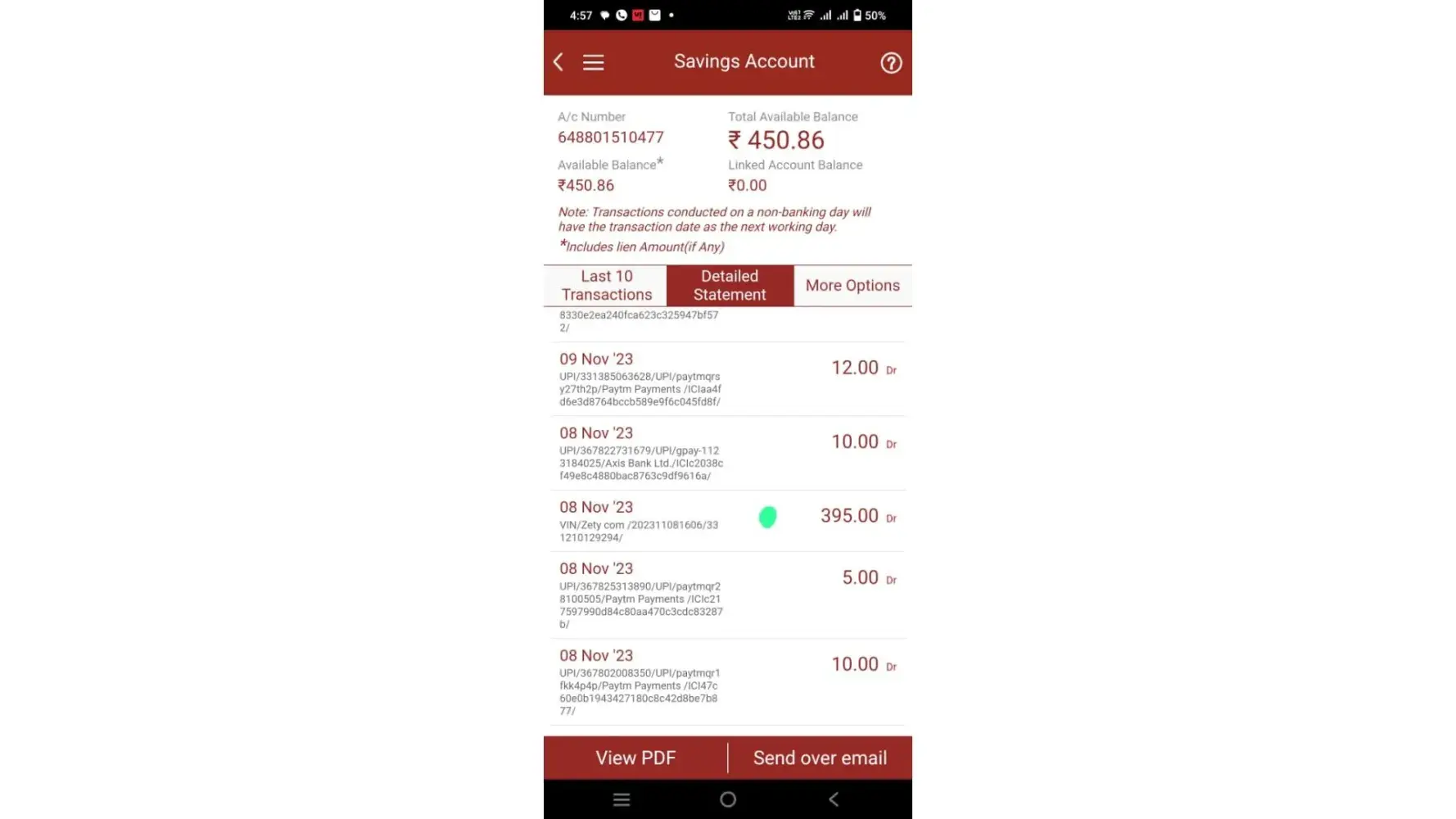Open the 395.00 Zety com transaction
The height and width of the screenshot is (819, 1456).
coord(727,521)
